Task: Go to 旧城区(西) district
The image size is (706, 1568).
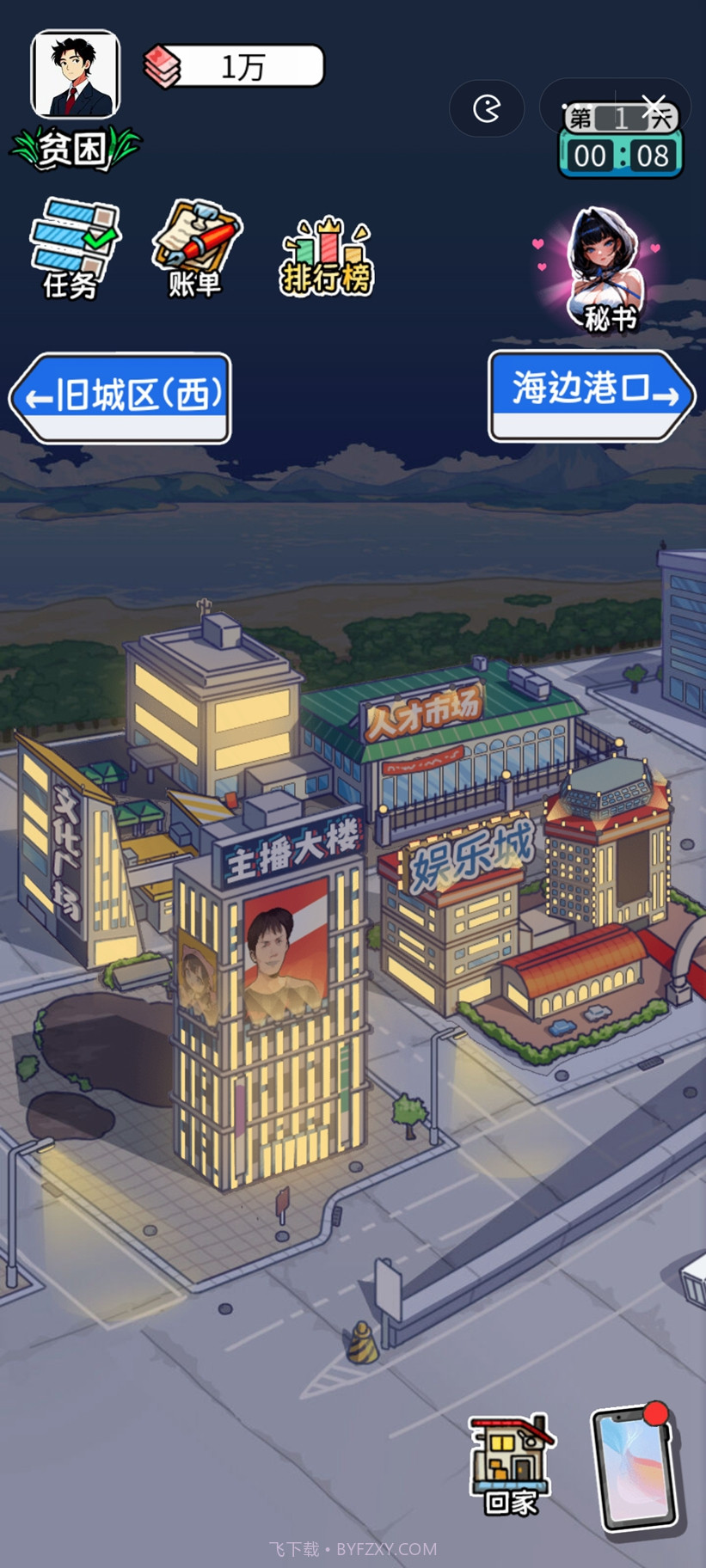Action: [121, 397]
